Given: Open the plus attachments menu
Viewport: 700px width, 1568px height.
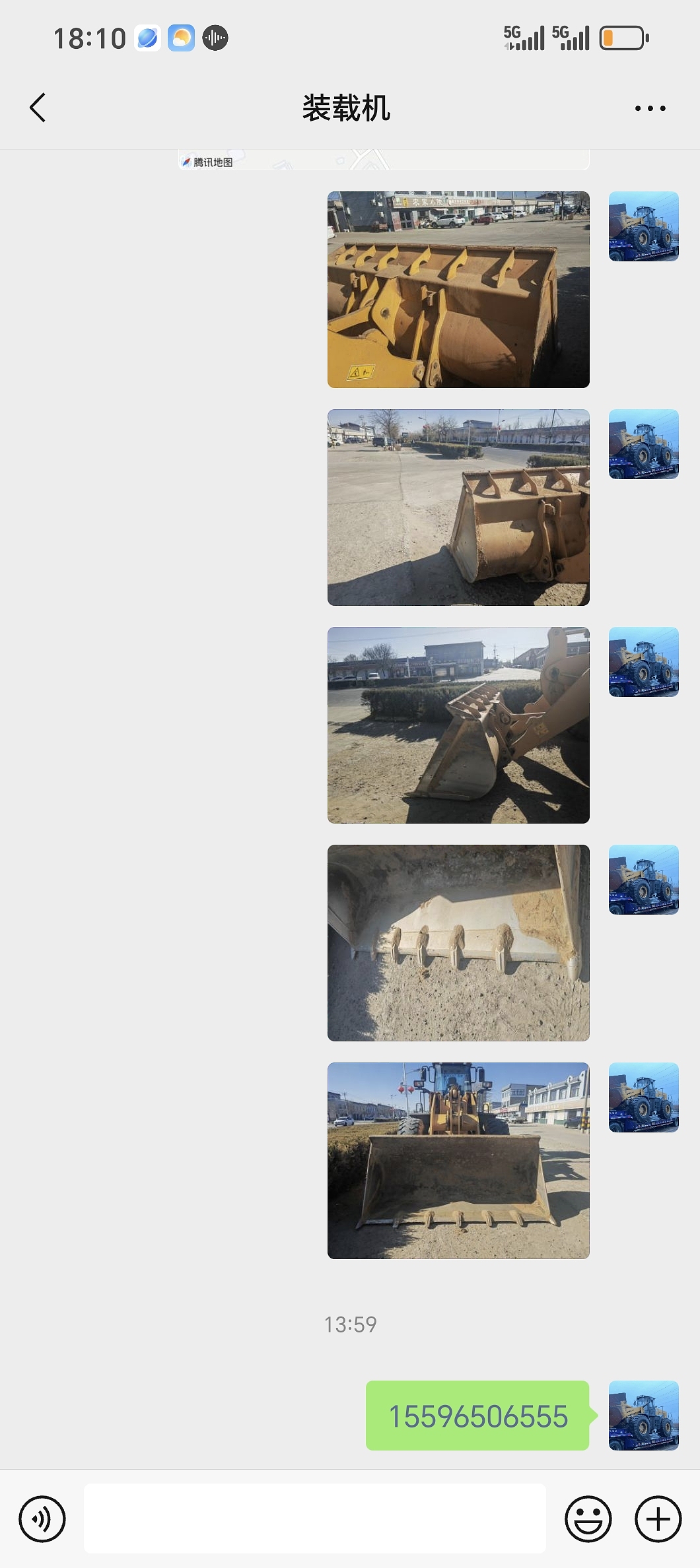Looking at the screenshot, I should click(x=658, y=1519).
